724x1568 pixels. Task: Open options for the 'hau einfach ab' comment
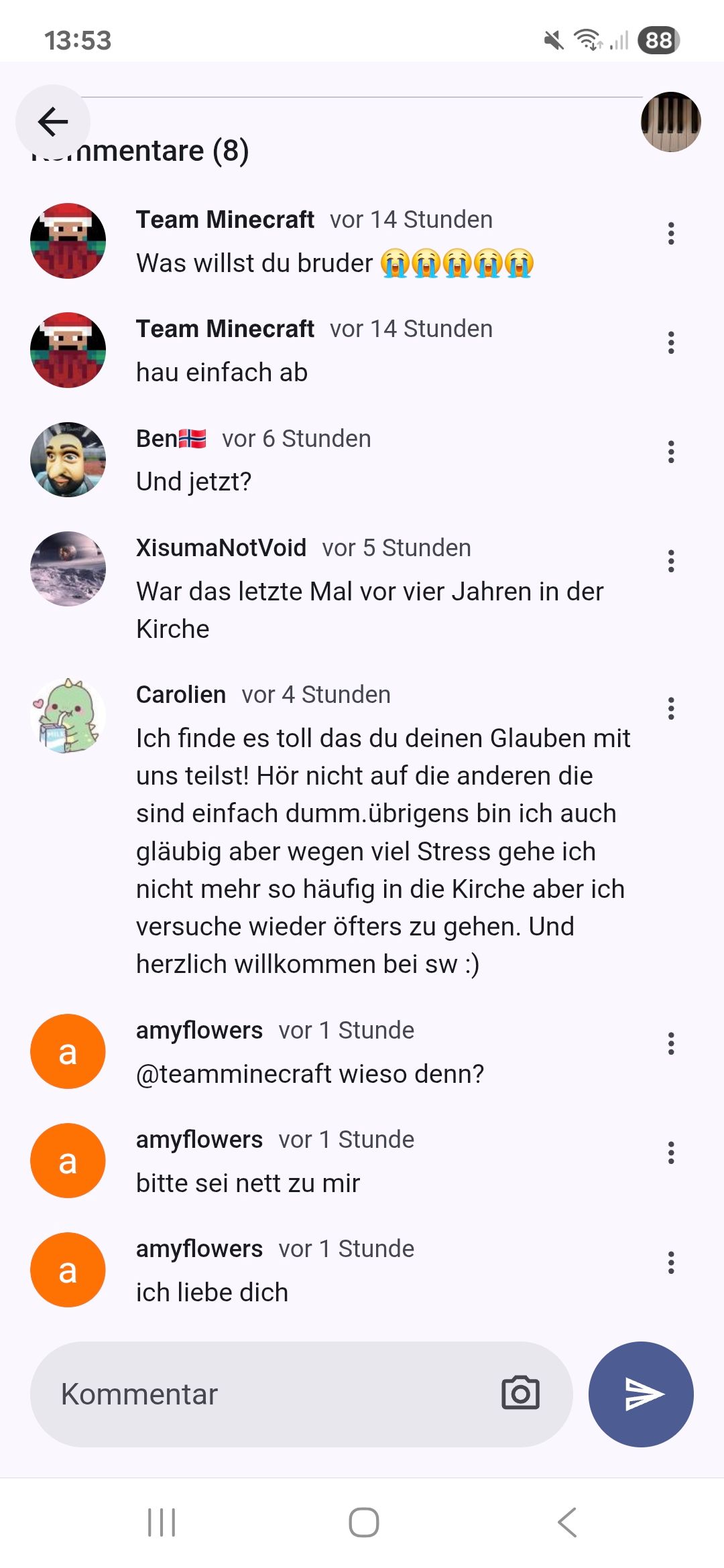coord(670,342)
